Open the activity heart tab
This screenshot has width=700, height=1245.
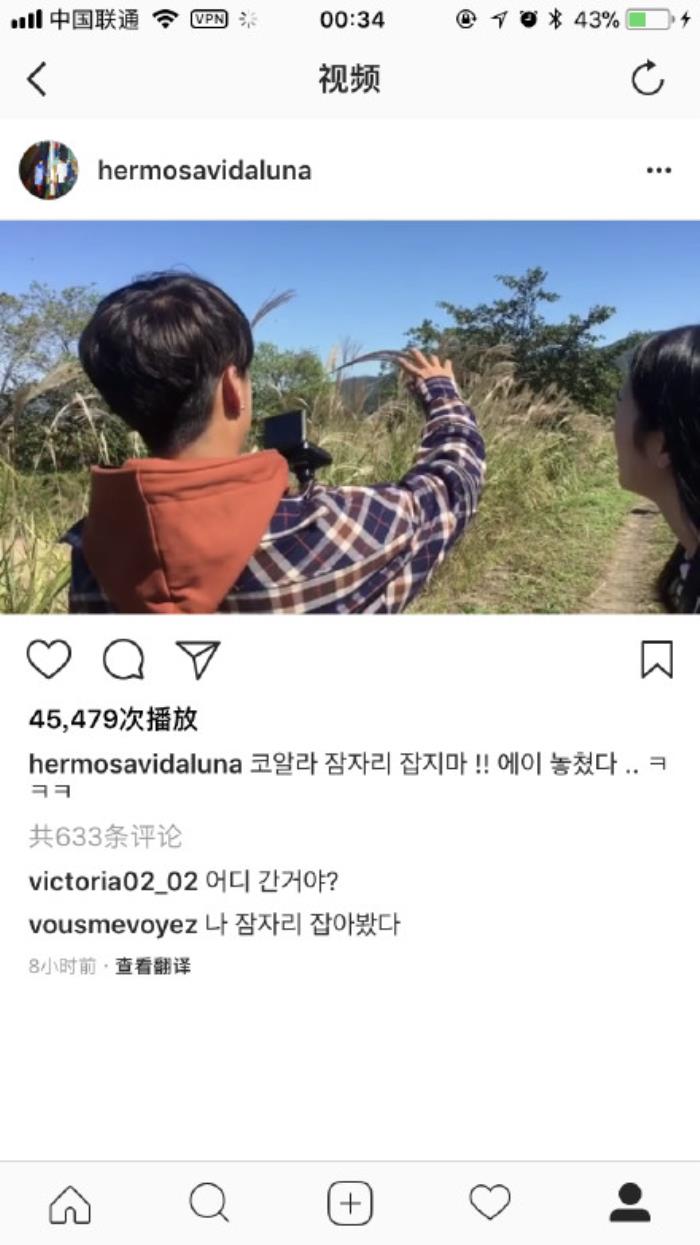(x=490, y=1203)
